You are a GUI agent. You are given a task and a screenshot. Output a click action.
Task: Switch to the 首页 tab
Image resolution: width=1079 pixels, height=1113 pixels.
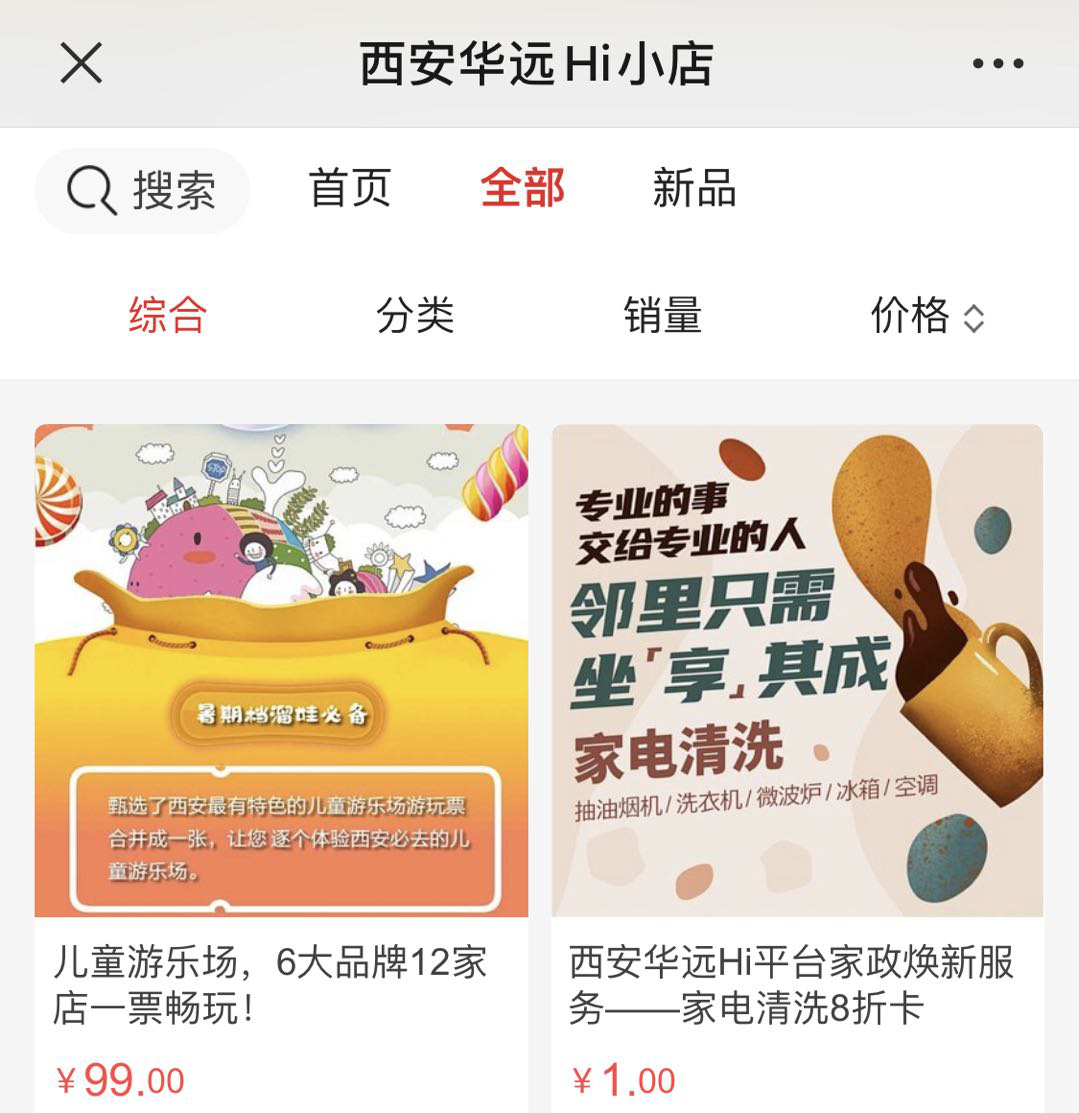(349, 189)
